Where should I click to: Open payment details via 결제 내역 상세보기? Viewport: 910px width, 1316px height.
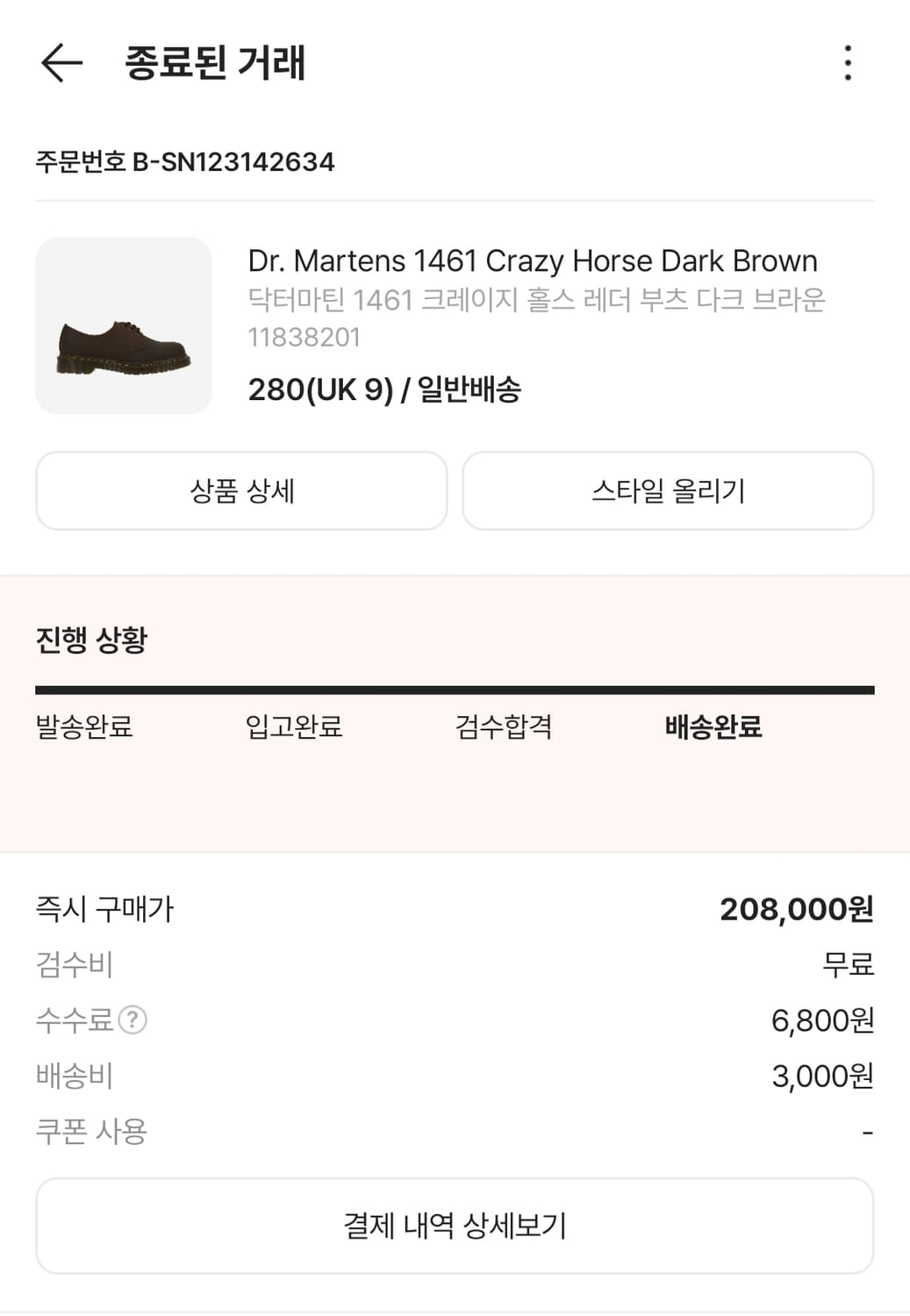pos(455,1226)
